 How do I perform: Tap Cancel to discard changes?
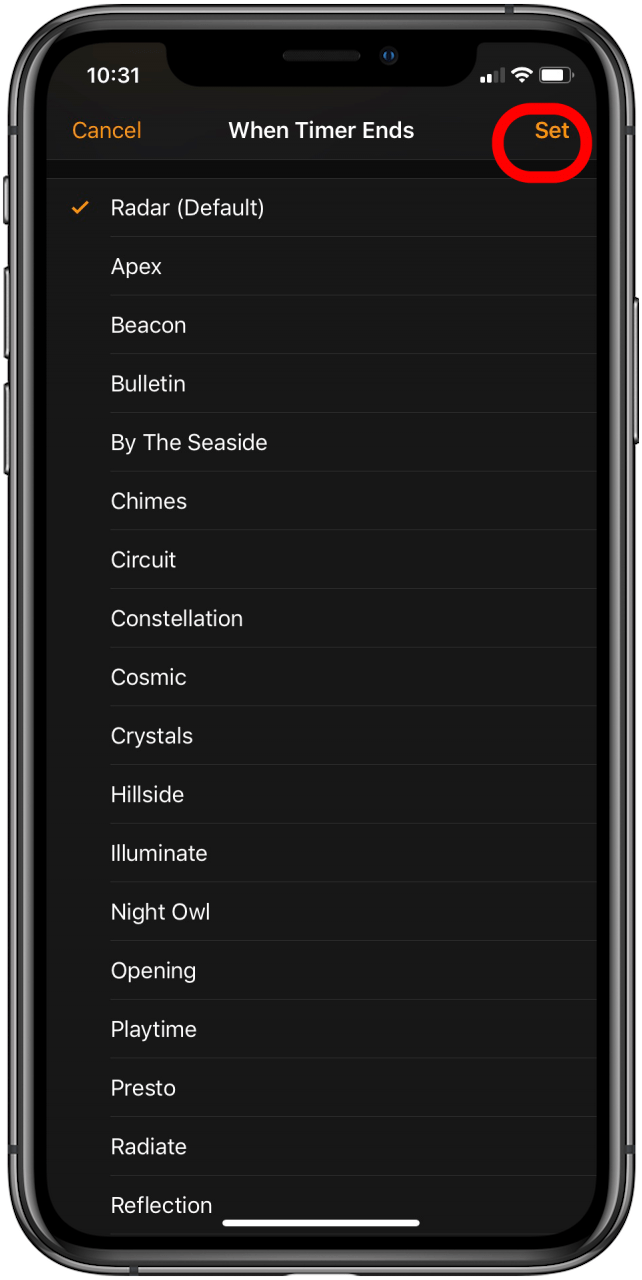click(x=107, y=131)
